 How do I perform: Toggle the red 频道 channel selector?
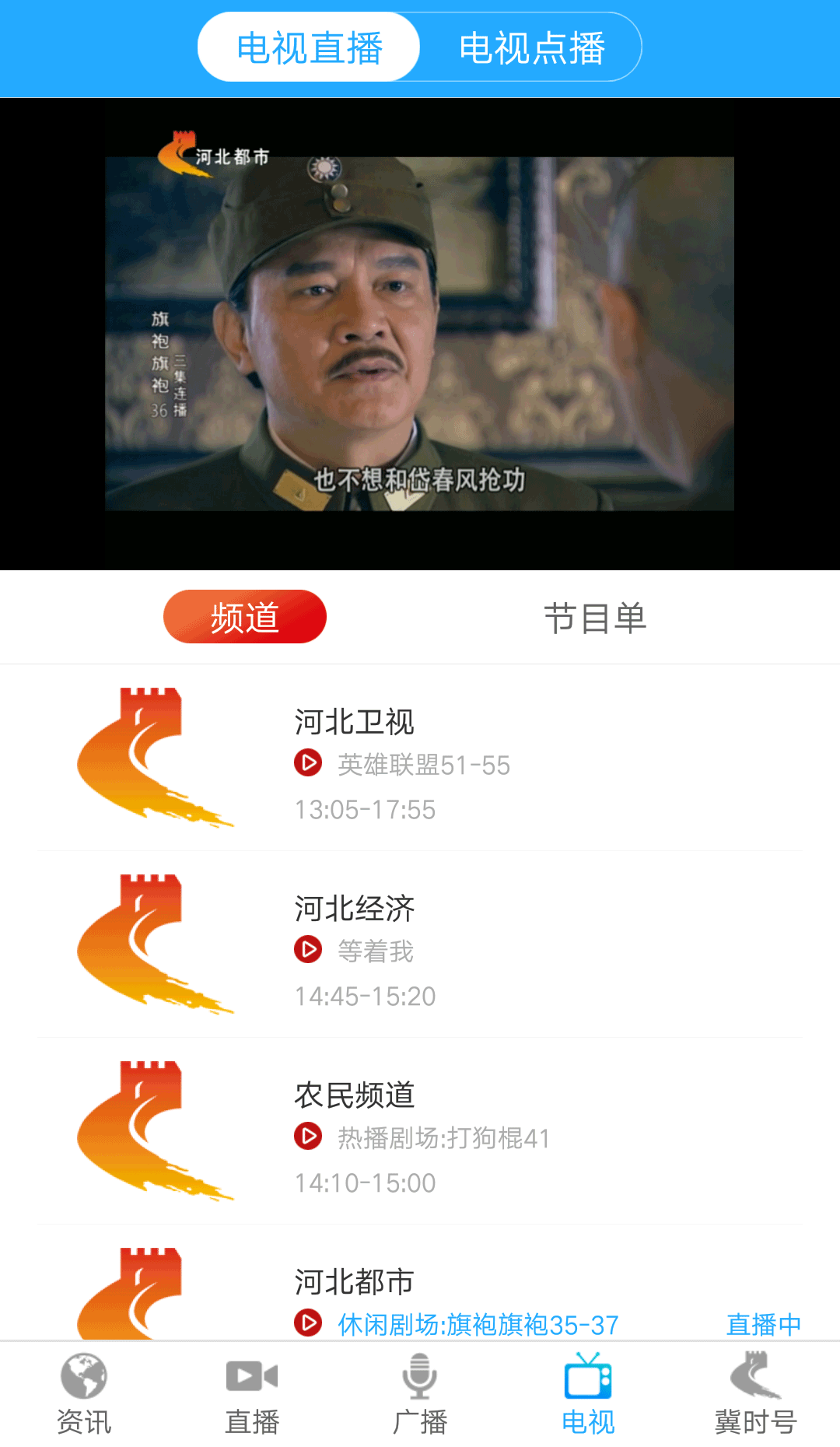click(244, 615)
